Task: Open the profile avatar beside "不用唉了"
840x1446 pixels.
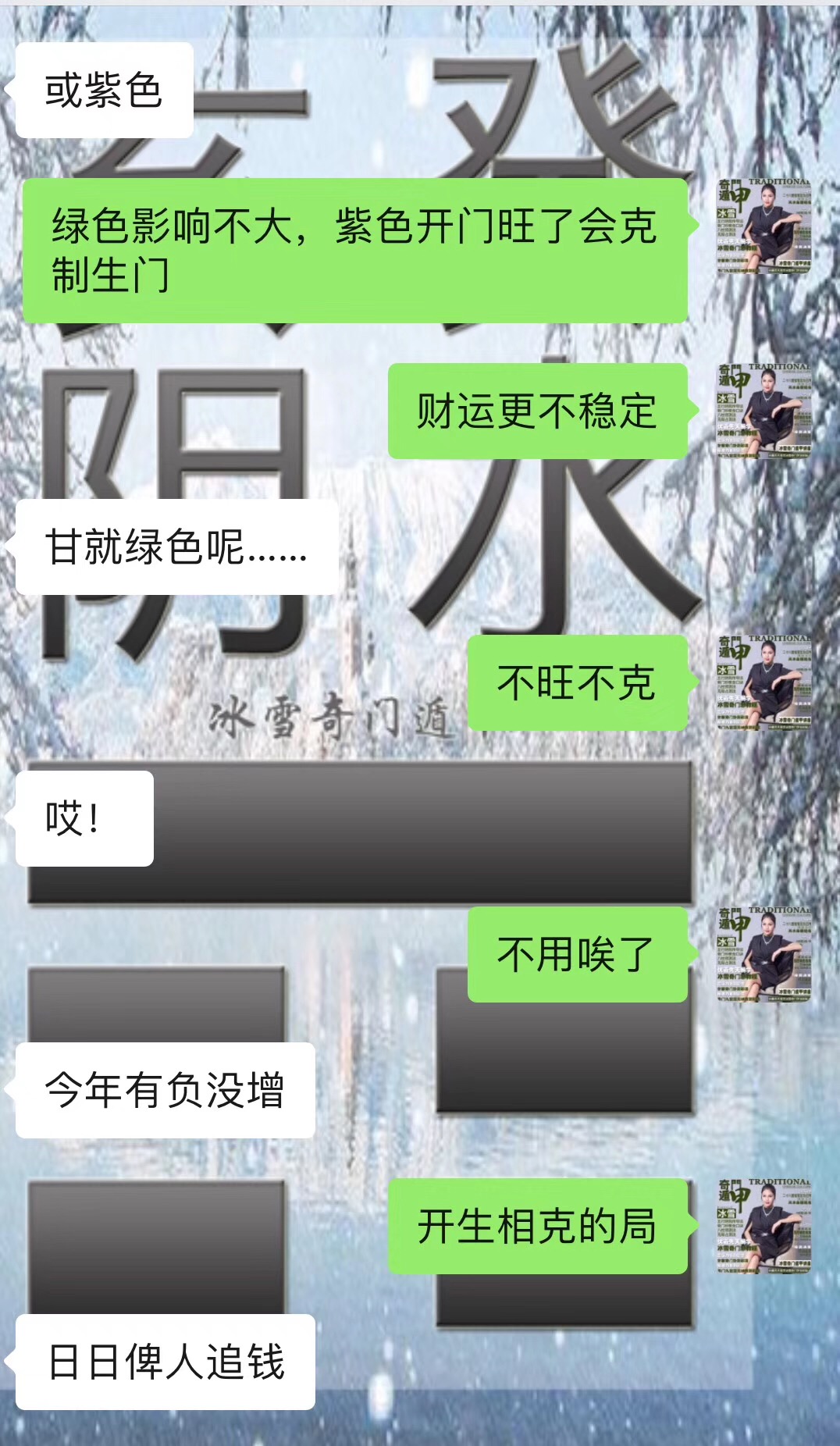Action: tap(764, 954)
